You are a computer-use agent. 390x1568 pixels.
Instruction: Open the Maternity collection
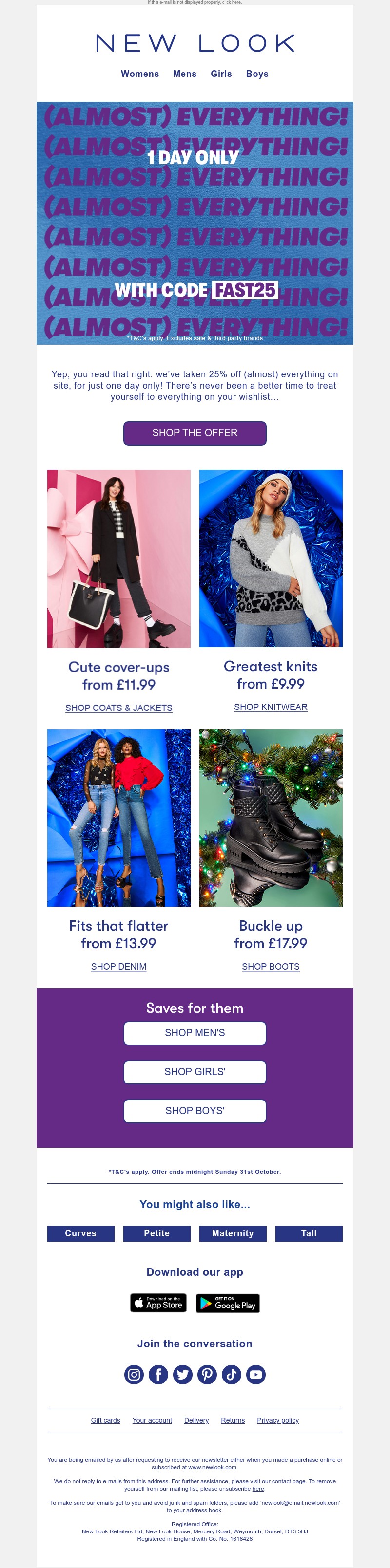coord(233,1233)
